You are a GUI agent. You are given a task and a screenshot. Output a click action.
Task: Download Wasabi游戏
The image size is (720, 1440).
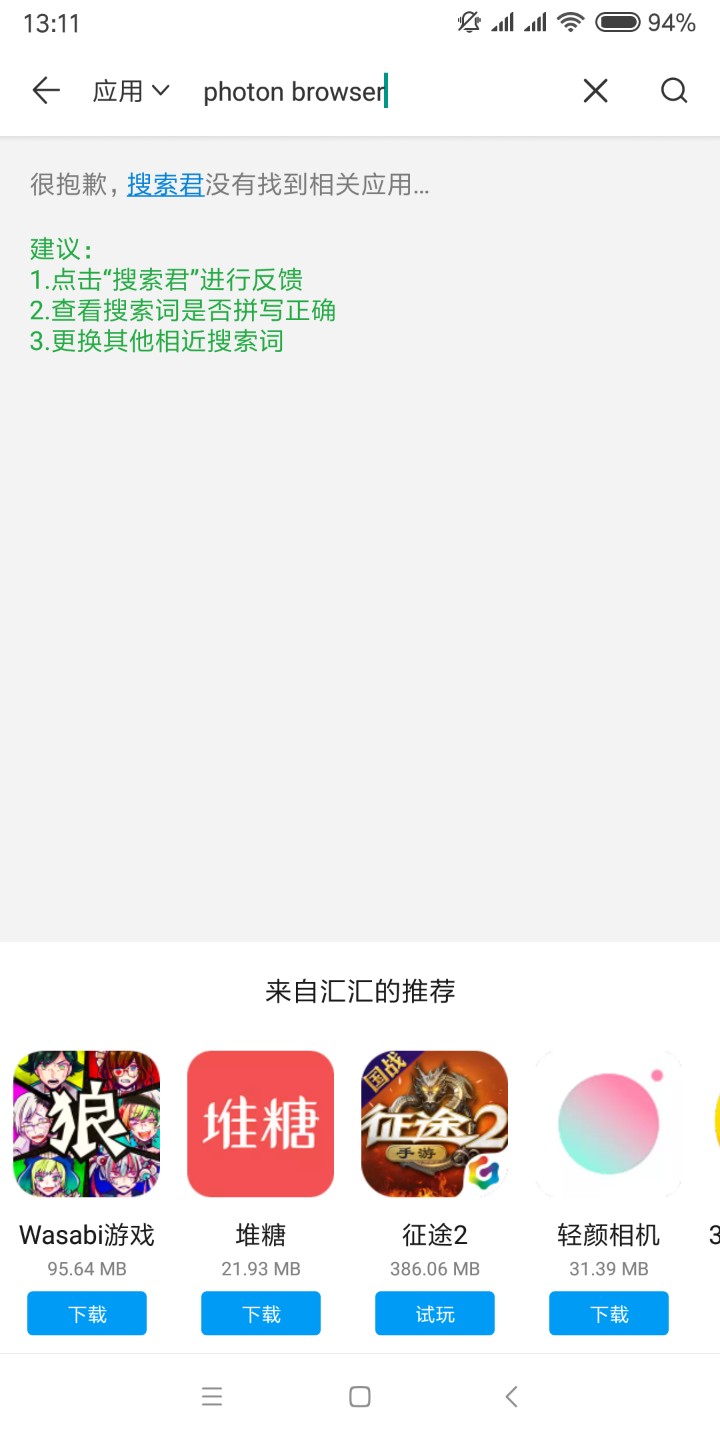[x=87, y=1313]
